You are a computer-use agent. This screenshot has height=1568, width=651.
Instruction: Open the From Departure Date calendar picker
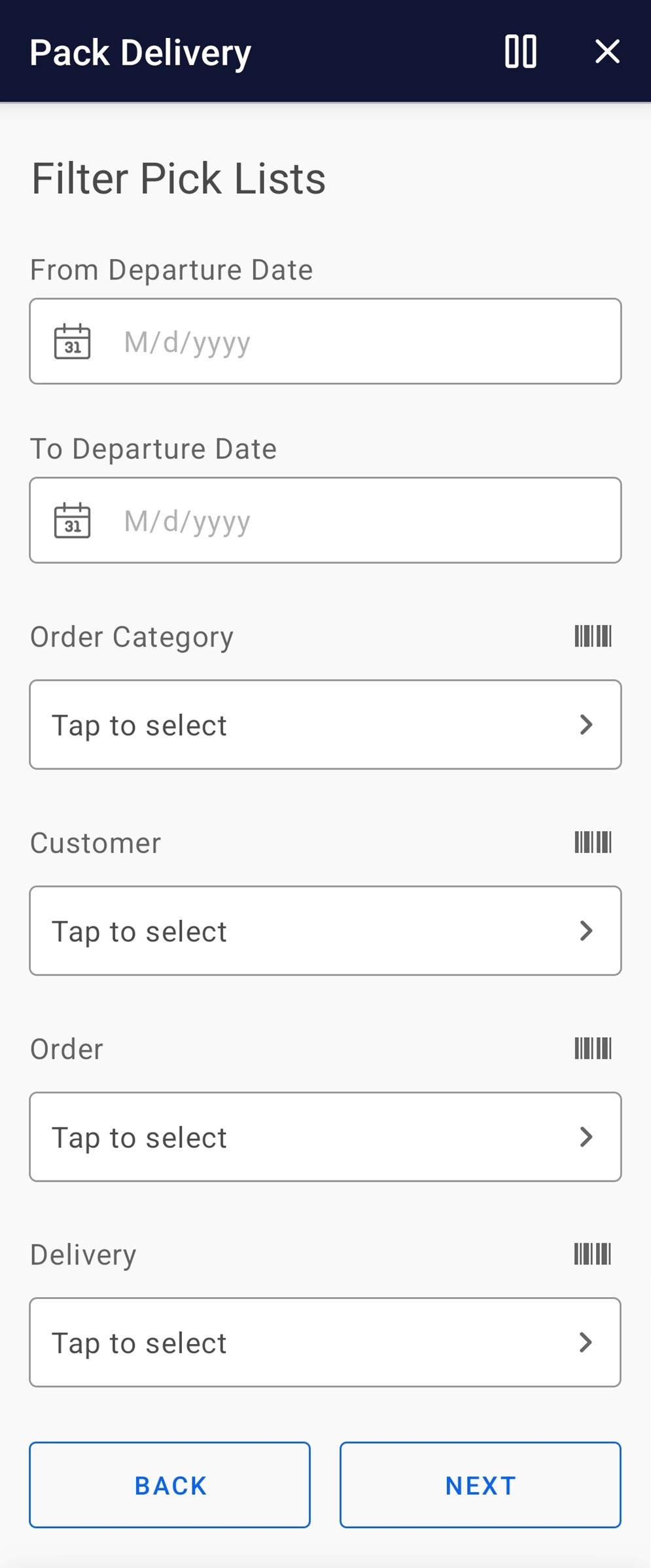(71, 341)
